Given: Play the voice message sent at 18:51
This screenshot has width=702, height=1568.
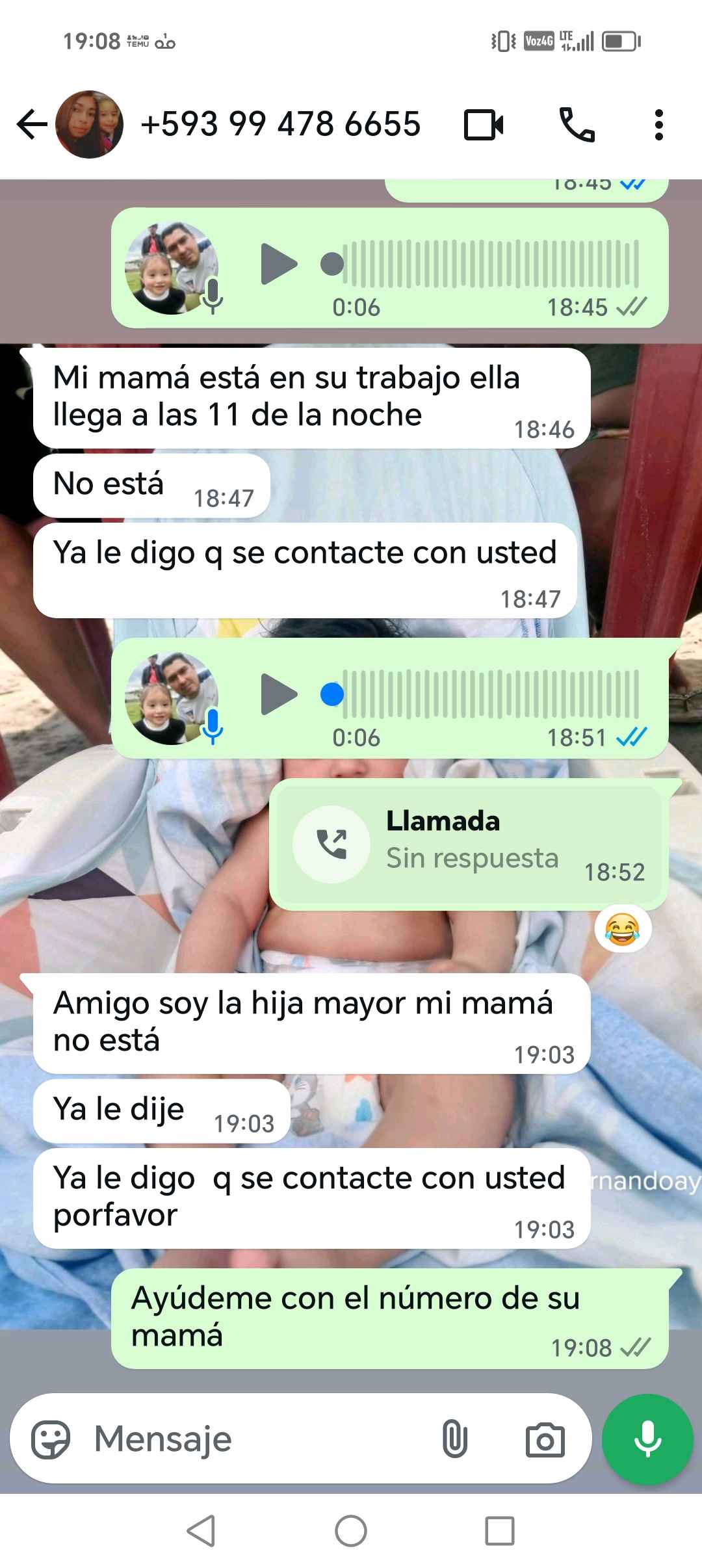Looking at the screenshot, I should (x=278, y=694).
